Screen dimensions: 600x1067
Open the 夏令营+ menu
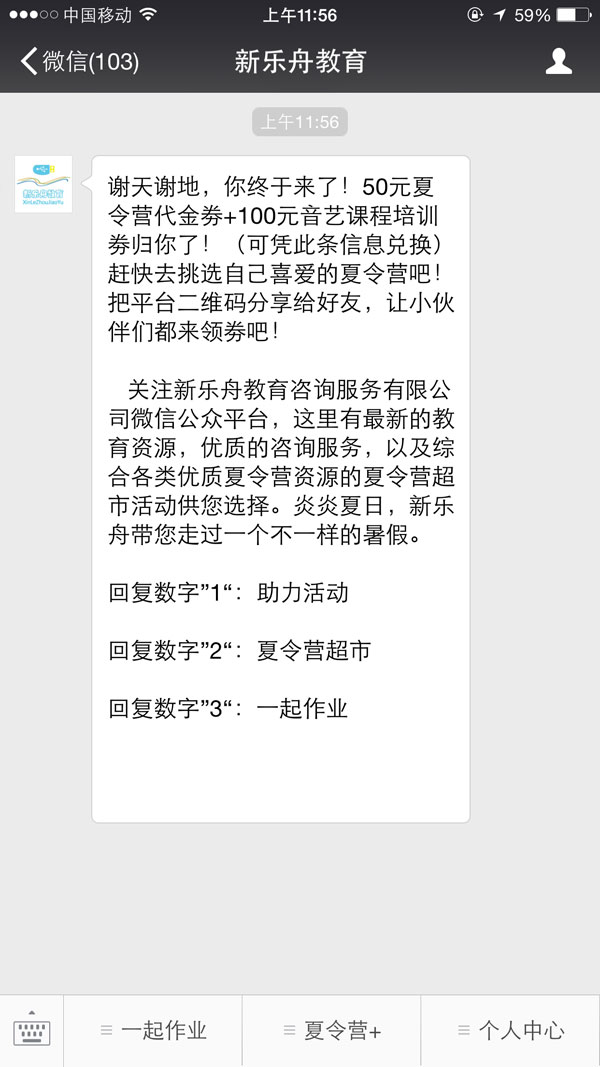click(x=331, y=1031)
